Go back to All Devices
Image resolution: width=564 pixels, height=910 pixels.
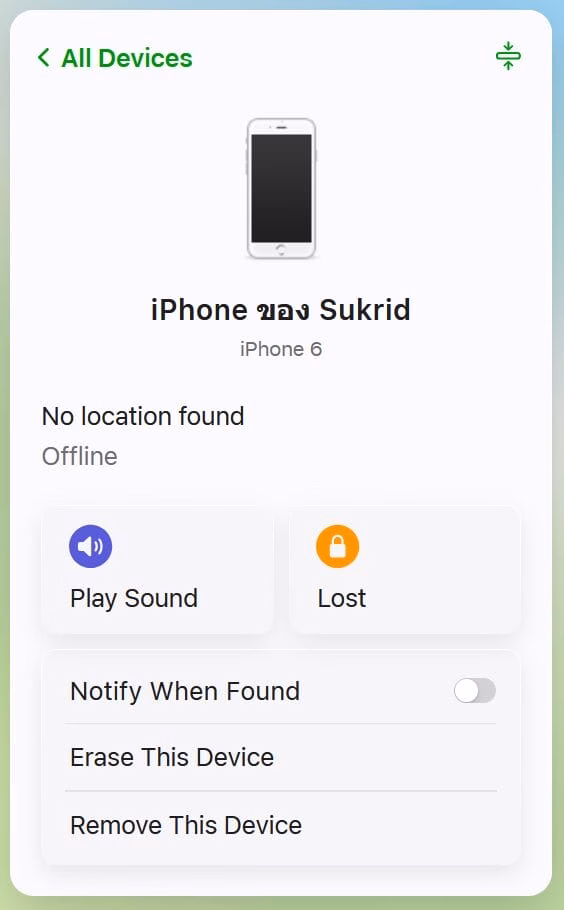tap(115, 58)
